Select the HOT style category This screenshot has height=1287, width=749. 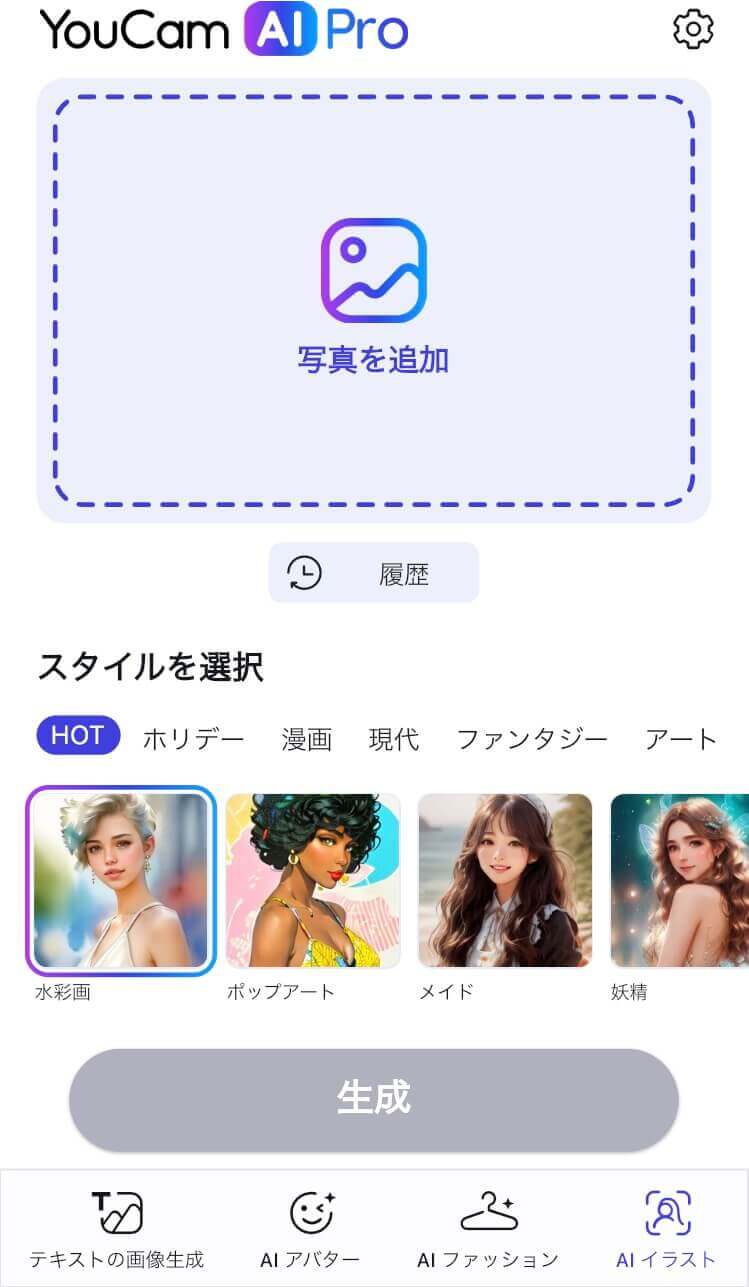[x=77, y=736]
